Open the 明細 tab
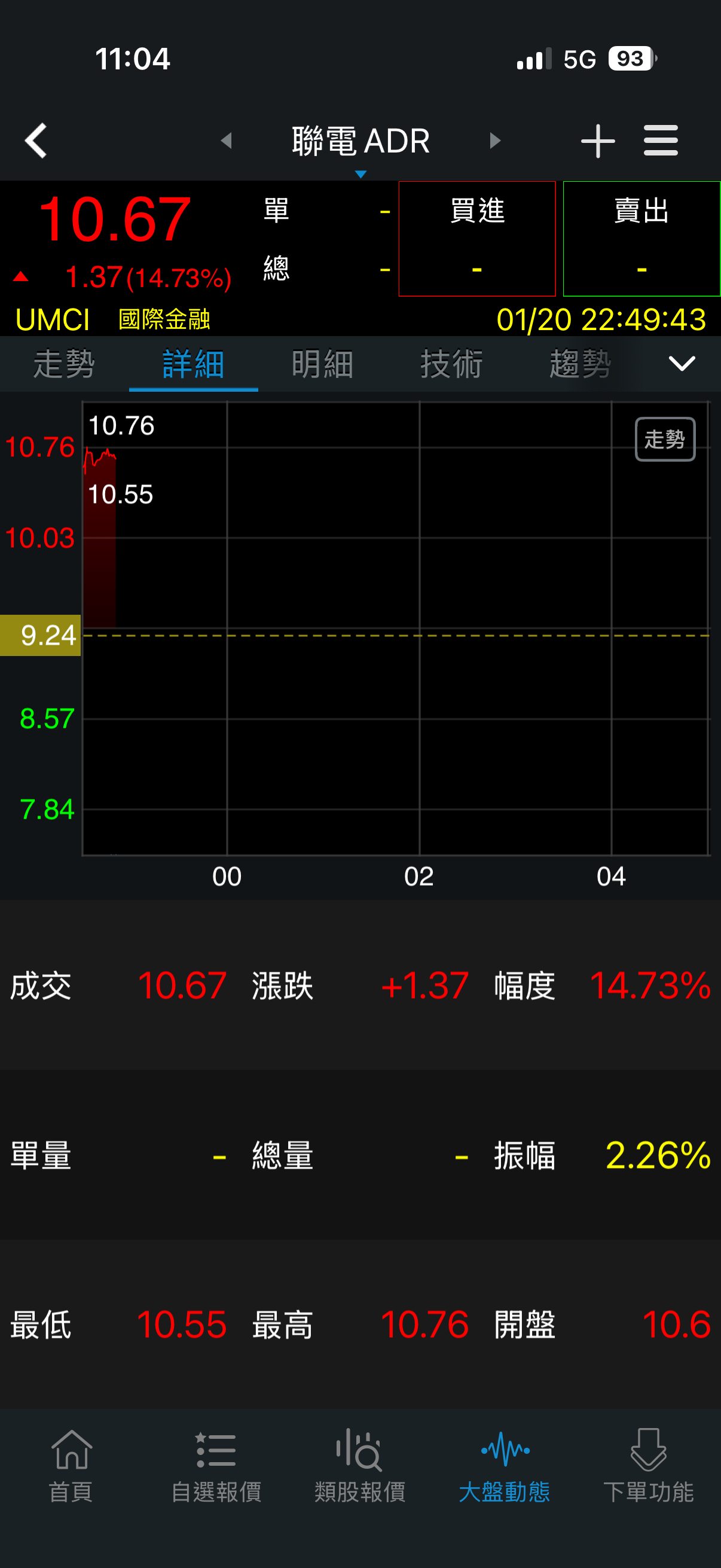 (x=322, y=364)
